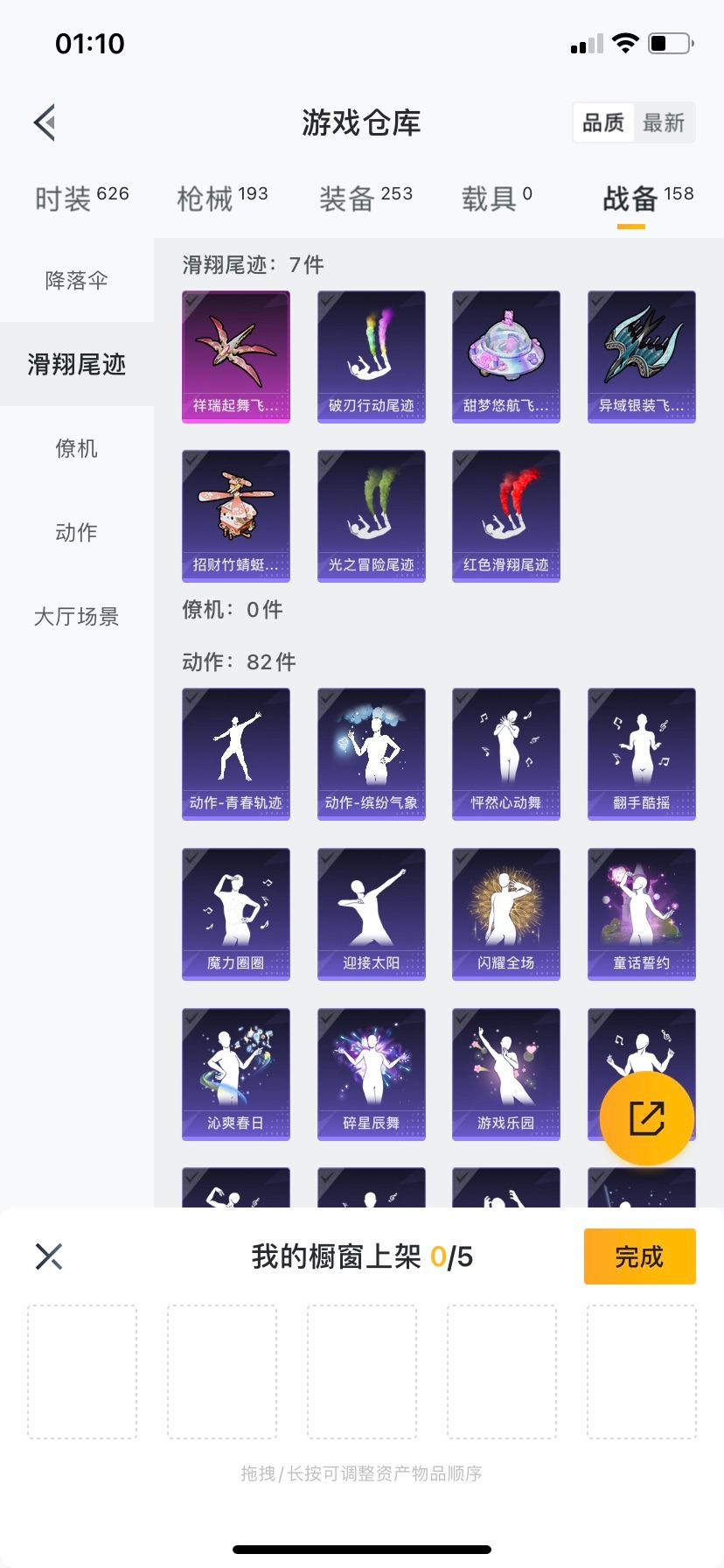724x1568 pixels.
Task: Open the 装备 tab
Action: click(365, 199)
